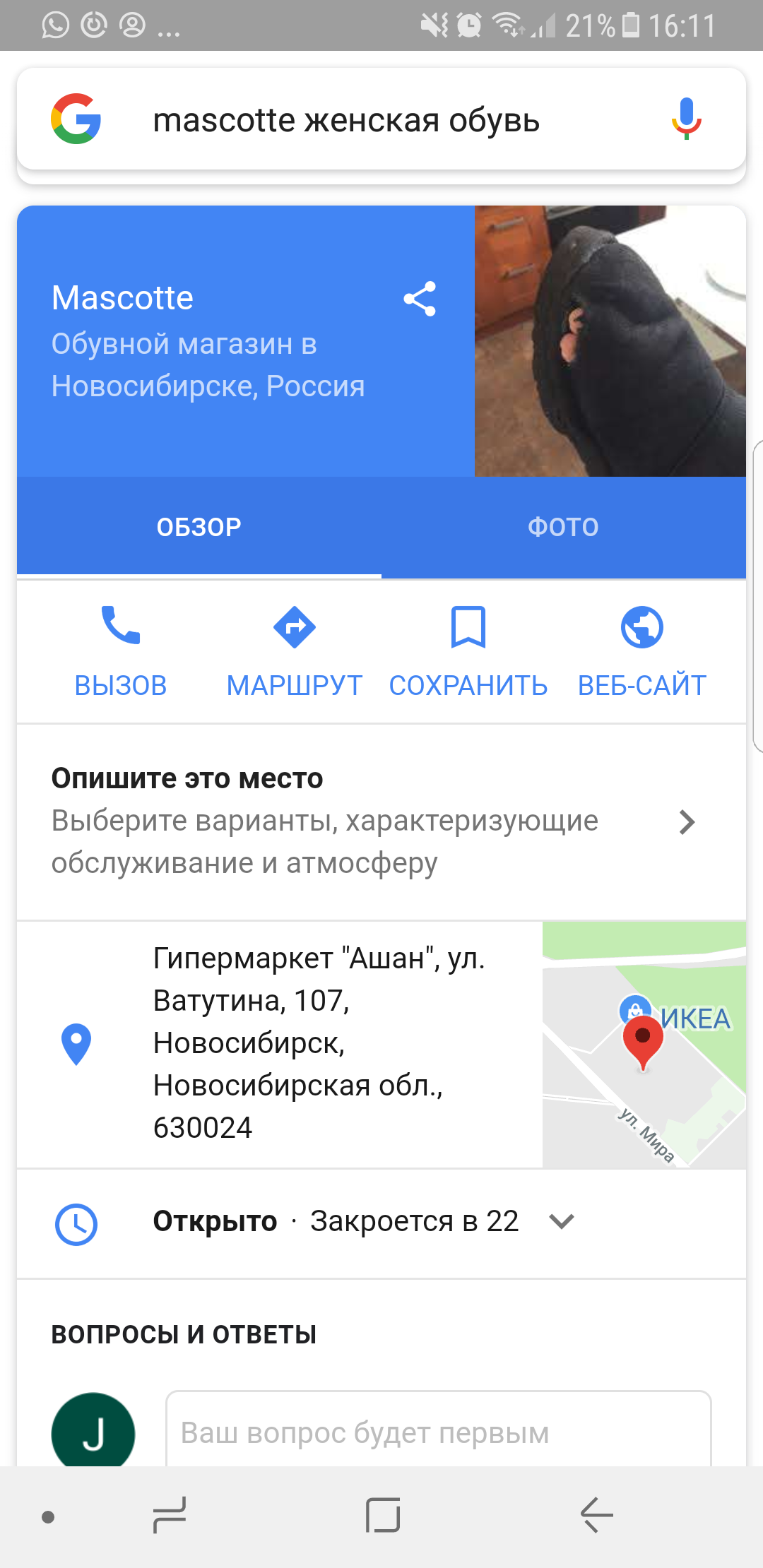Switch to the ФОТО tab

click(563, 527)
